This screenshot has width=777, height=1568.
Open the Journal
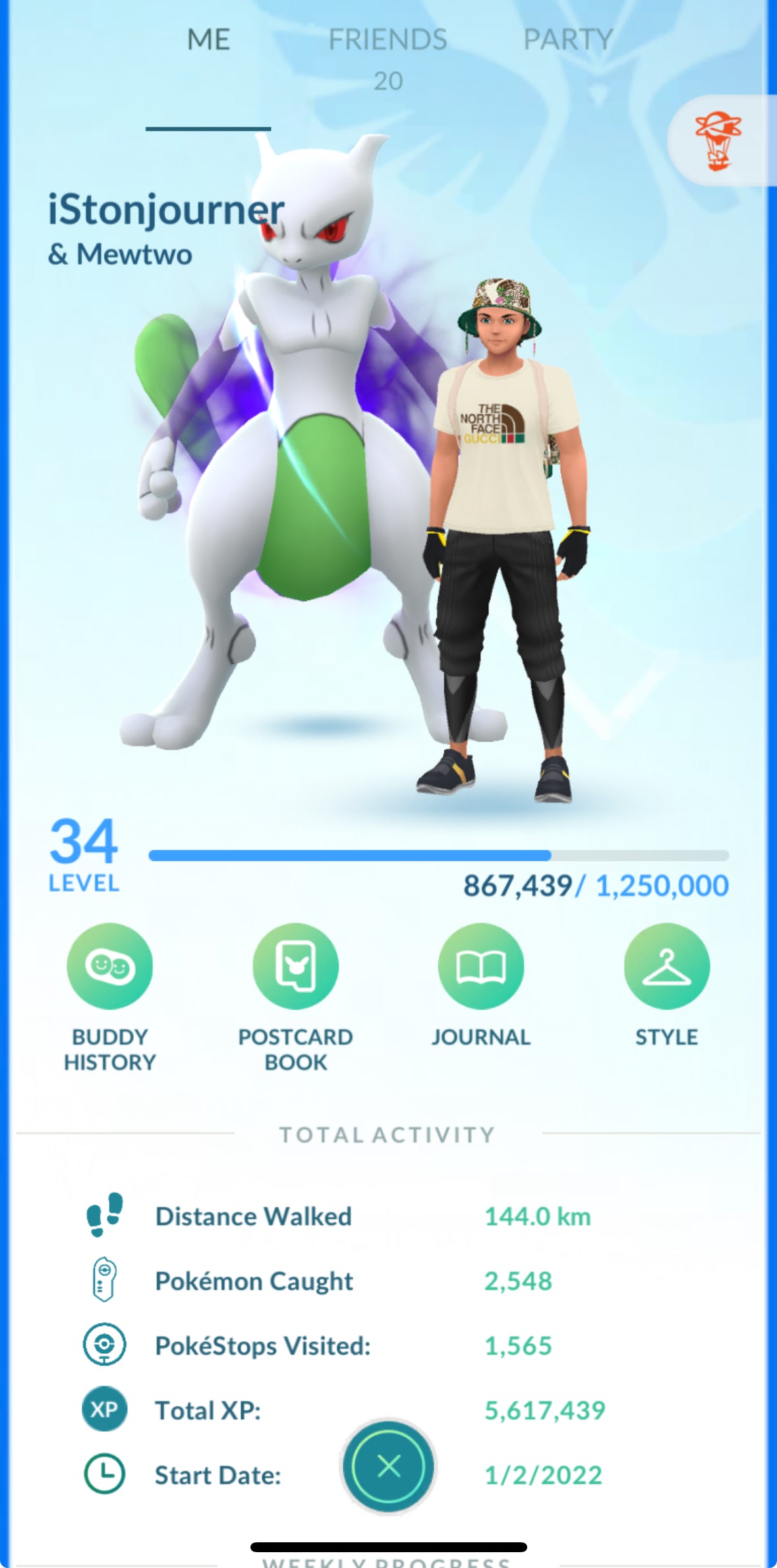(481, 966)
